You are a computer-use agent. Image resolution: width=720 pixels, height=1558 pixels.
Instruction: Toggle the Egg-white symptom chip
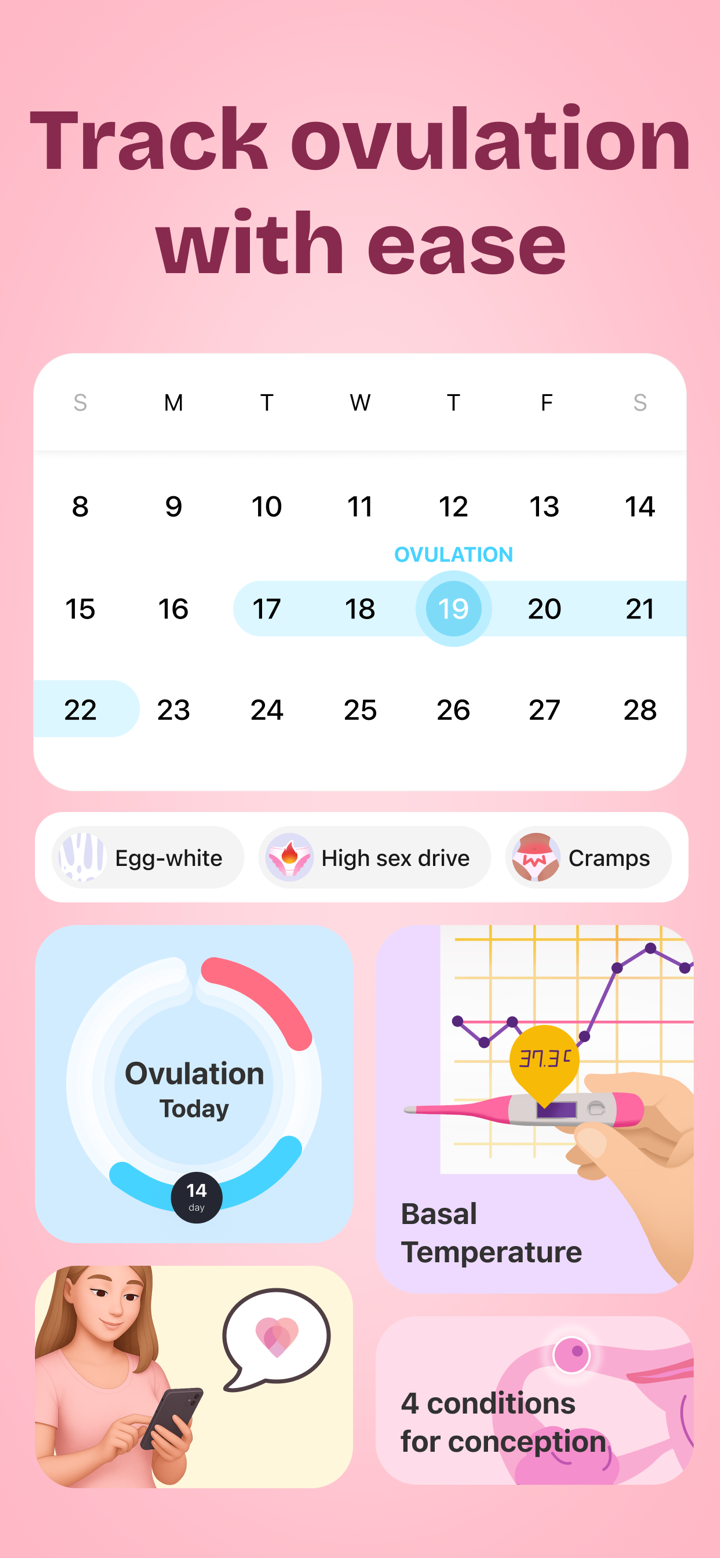[146, 857]
